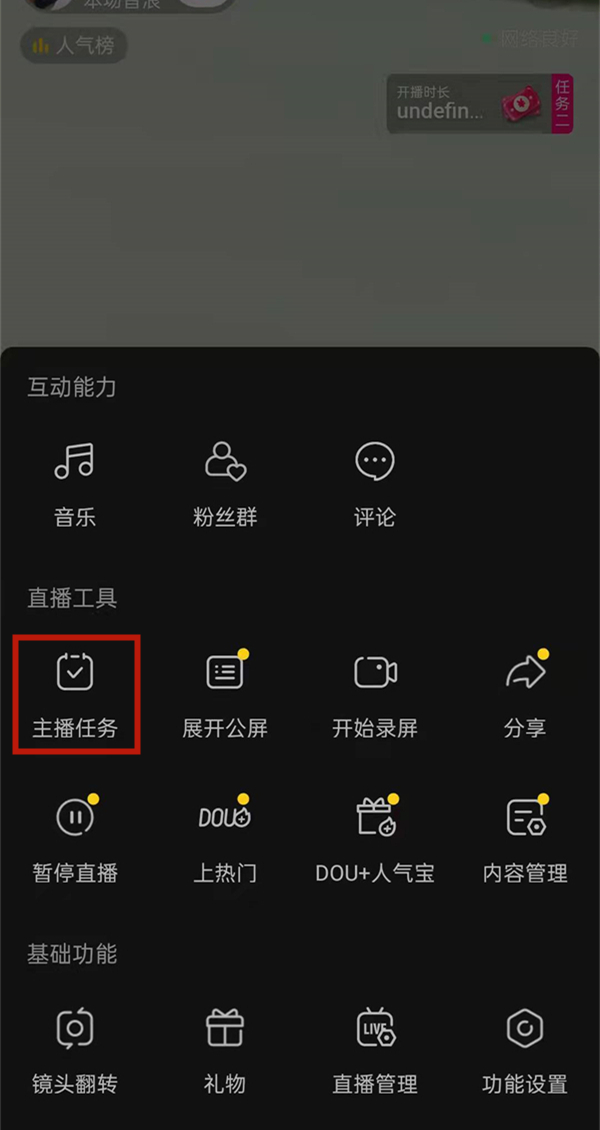
Task: Flip the camera with 镜头翻转
Action: [75, 1050]
